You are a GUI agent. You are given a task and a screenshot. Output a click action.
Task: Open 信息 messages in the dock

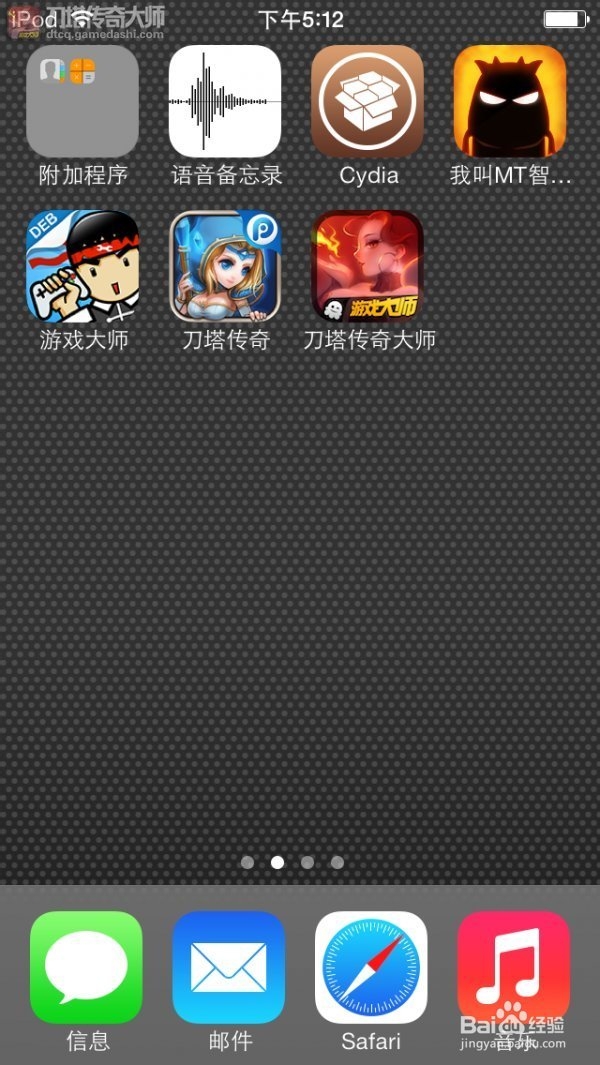point(86,967)
